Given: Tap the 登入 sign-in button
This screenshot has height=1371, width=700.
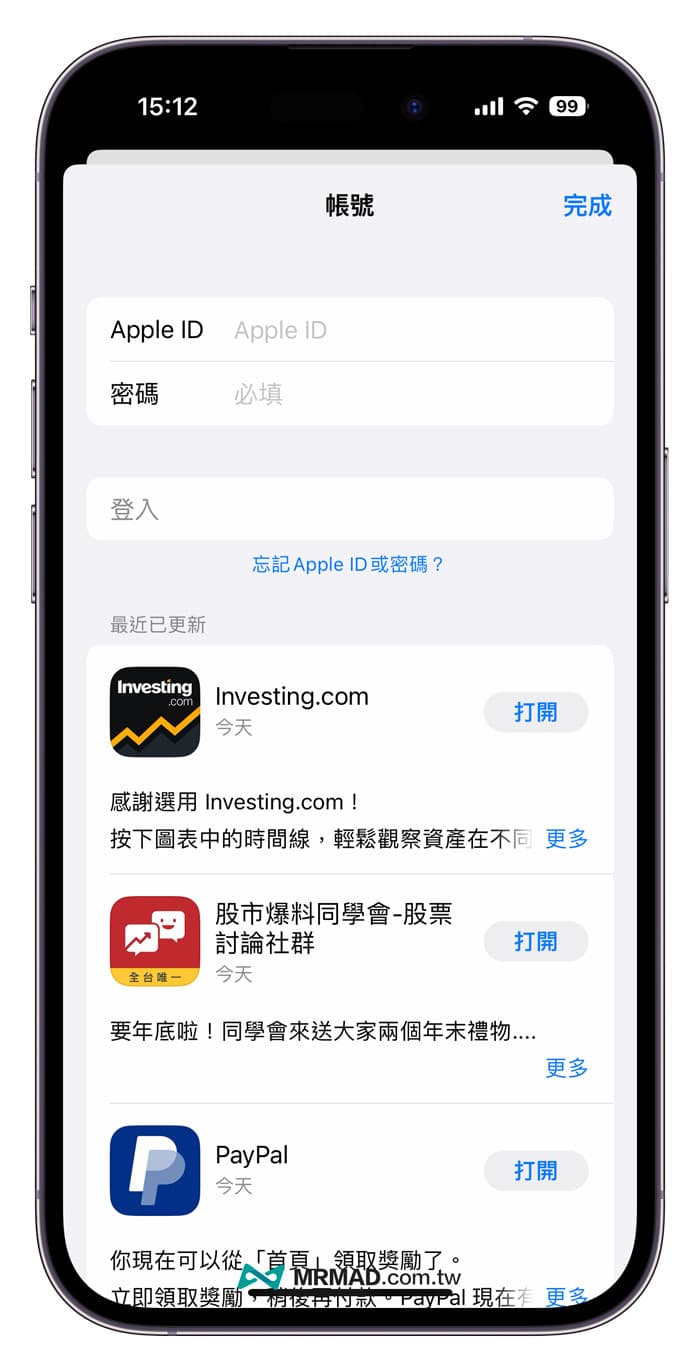Looking at the screenshot, I should [349, 509].
